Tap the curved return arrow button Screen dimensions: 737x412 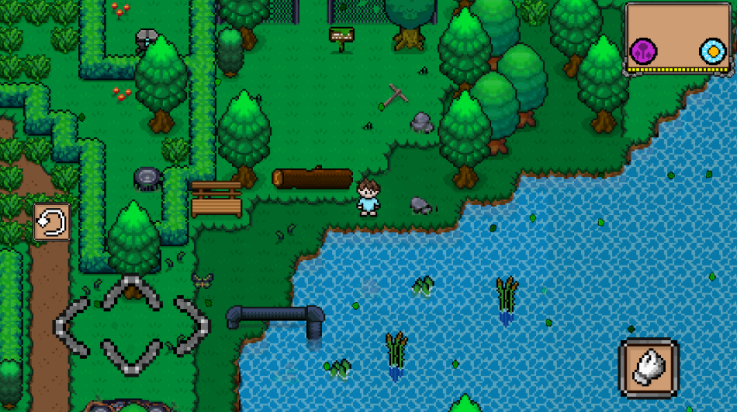click(51, 221)
